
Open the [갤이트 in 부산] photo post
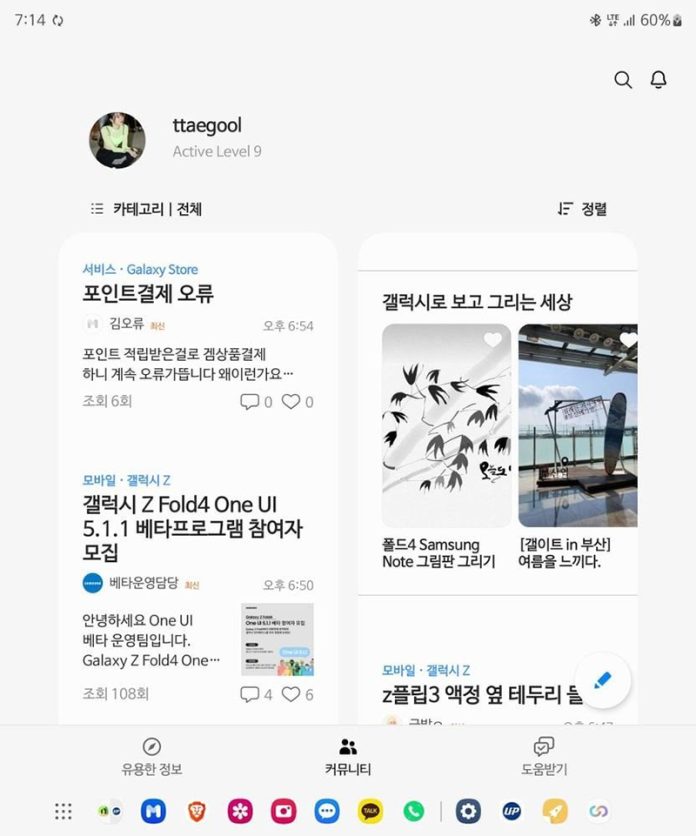[x=577, y=425]
